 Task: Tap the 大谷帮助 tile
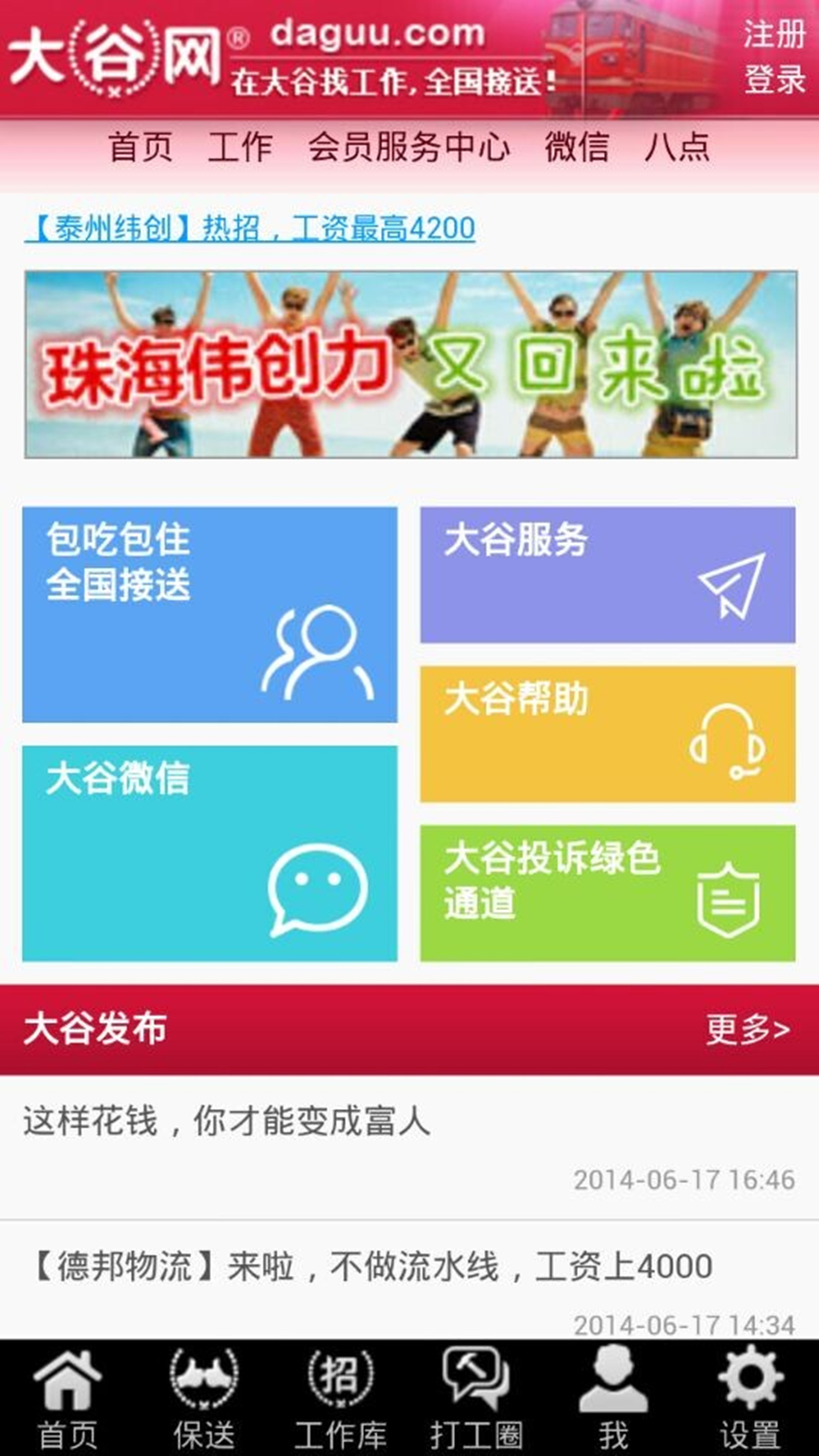click(x=607, y=734)
